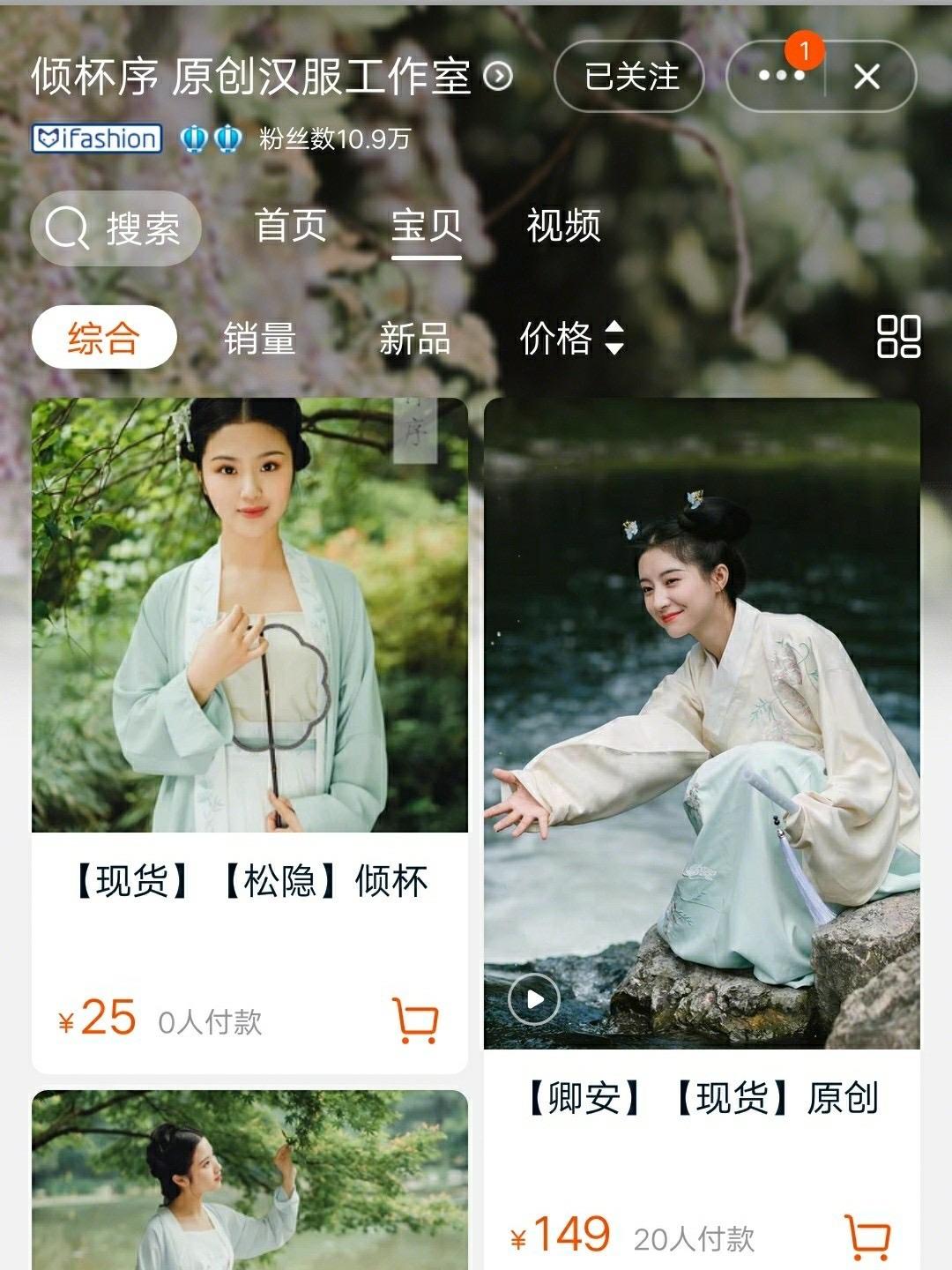
Task: Add the ¥149 item to cart
Action: tap(866, 1236)
